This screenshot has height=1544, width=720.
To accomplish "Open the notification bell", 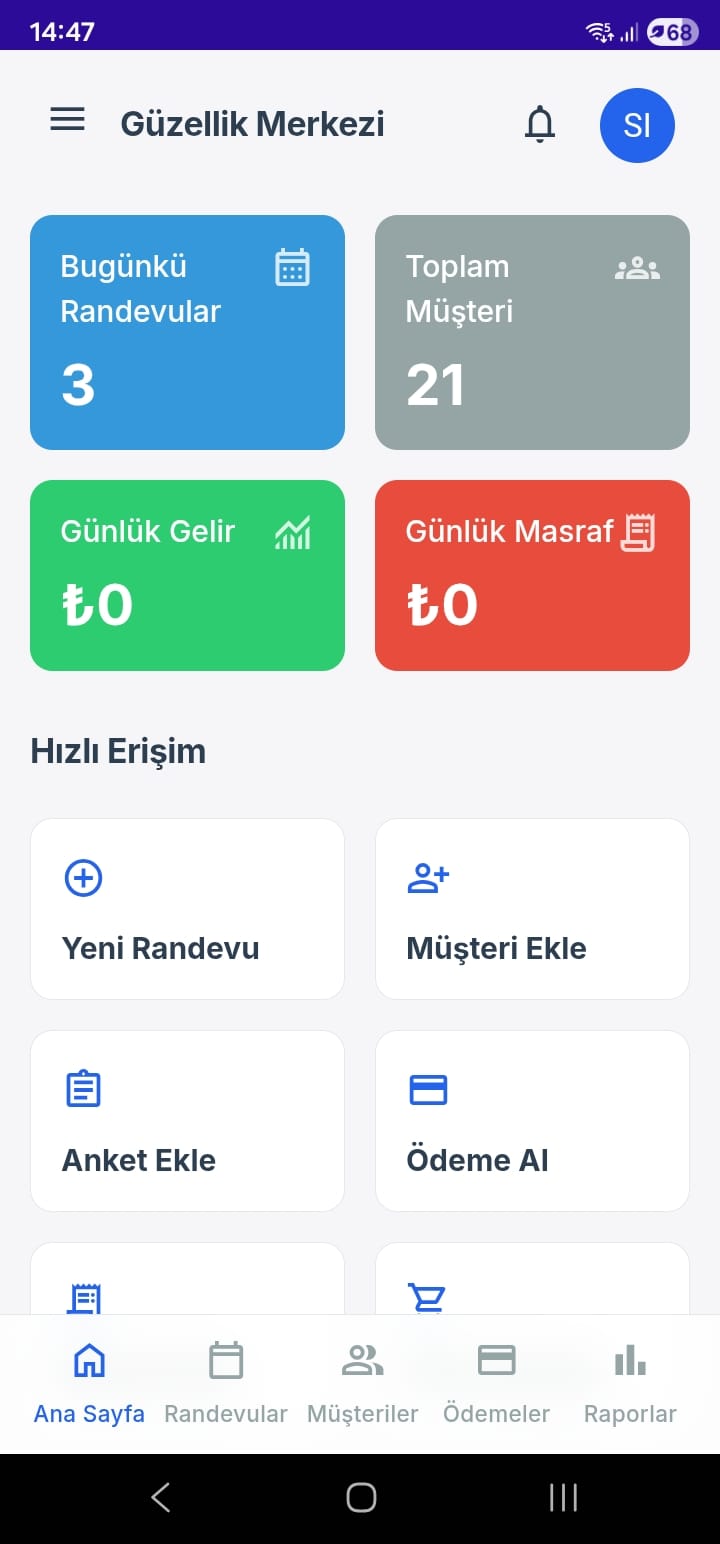I will point(540,124).
